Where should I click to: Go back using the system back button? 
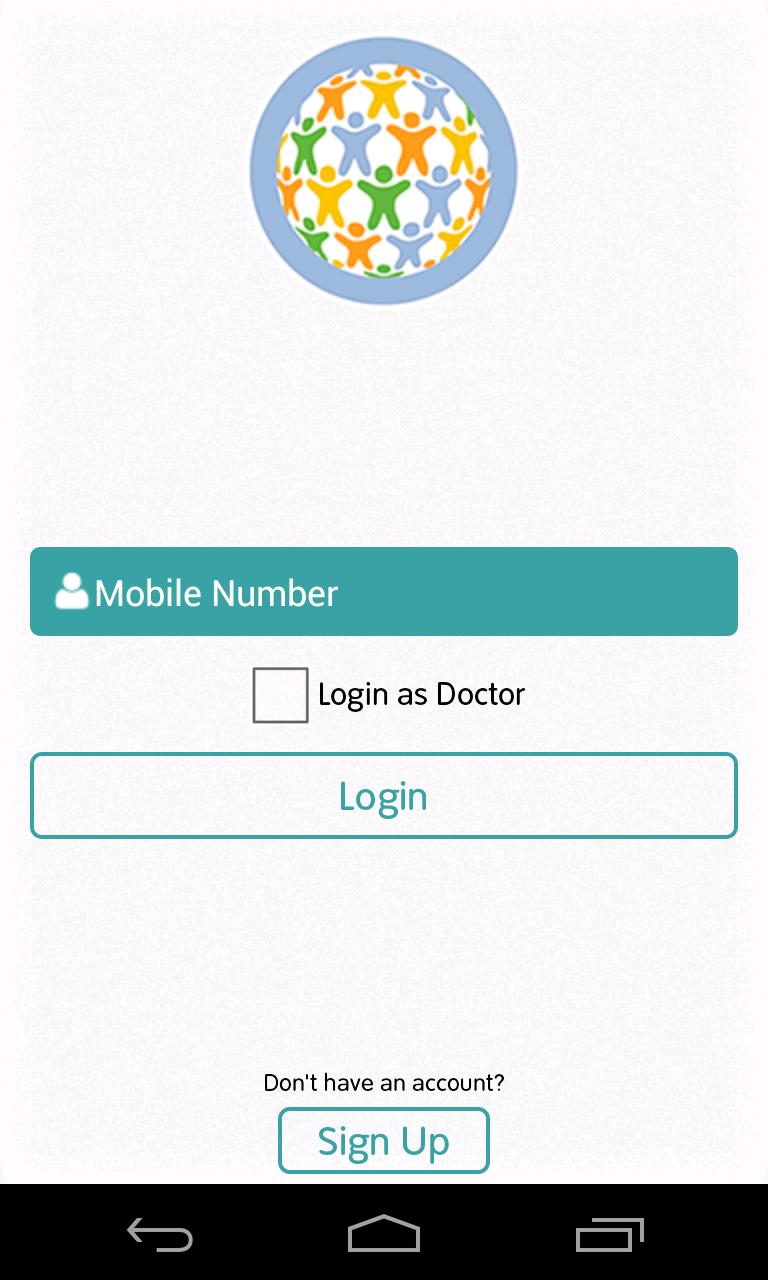coord(160,1235)
